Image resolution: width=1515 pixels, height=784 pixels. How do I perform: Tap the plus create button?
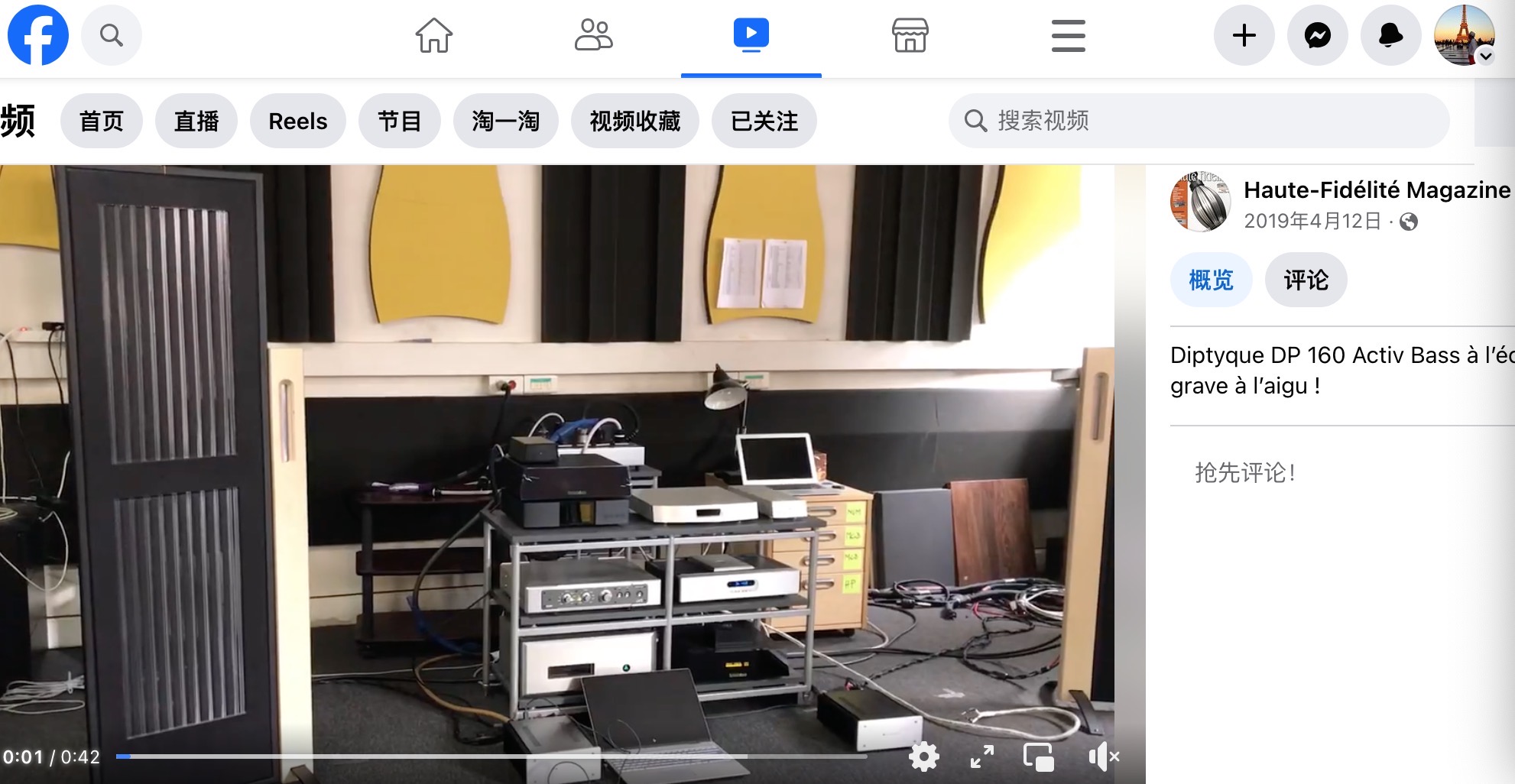1244,35
